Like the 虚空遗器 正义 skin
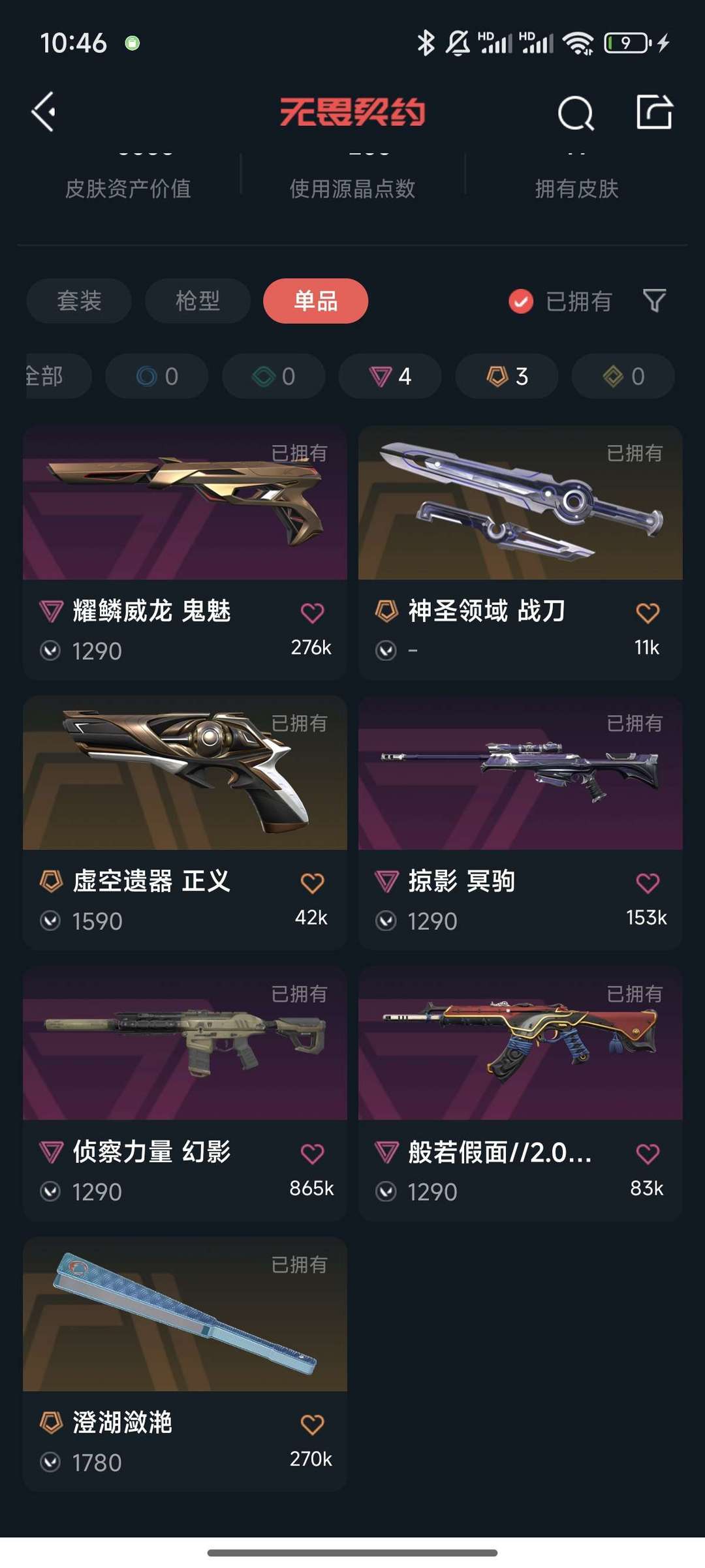 (x=312, y=883)
